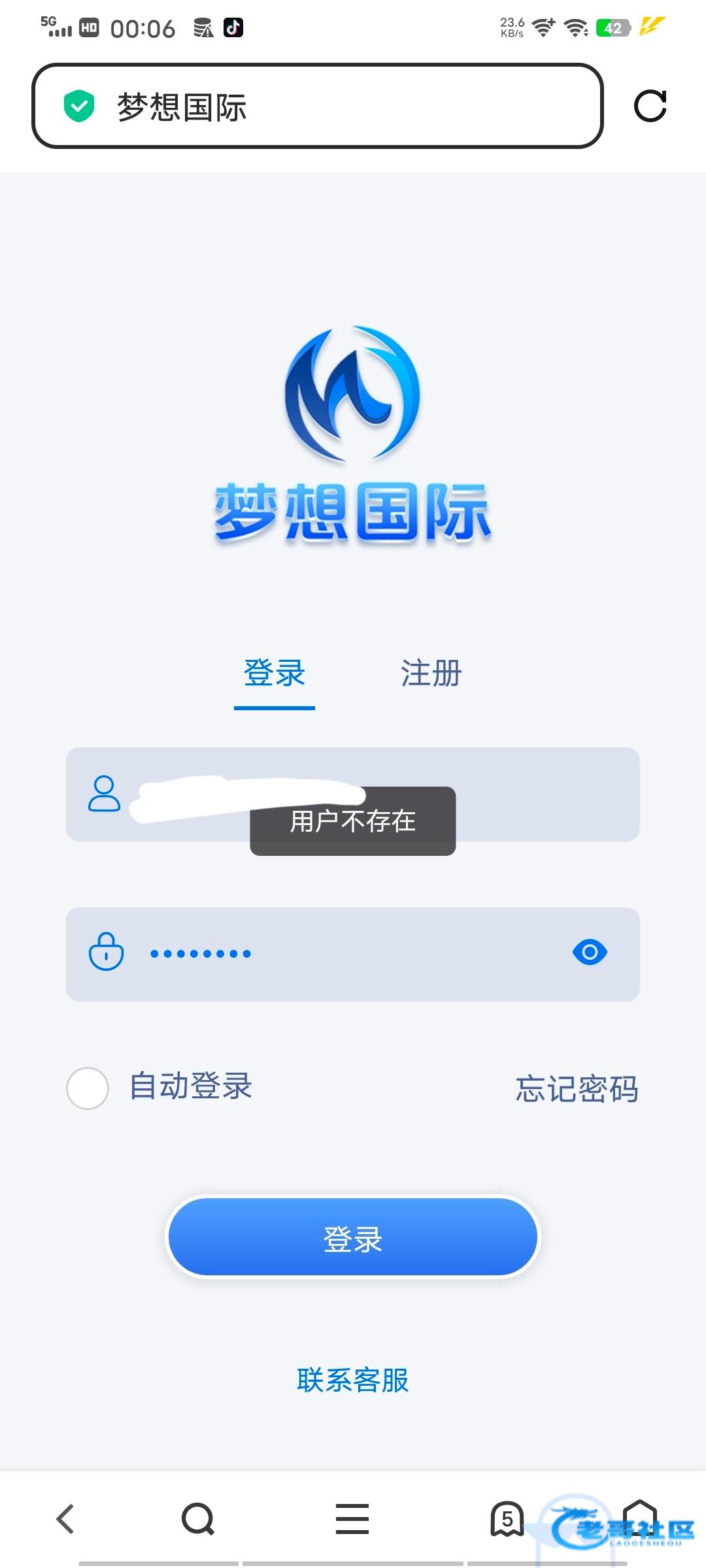
Task: Show the password with the eye icon
Action: point(590,953)
